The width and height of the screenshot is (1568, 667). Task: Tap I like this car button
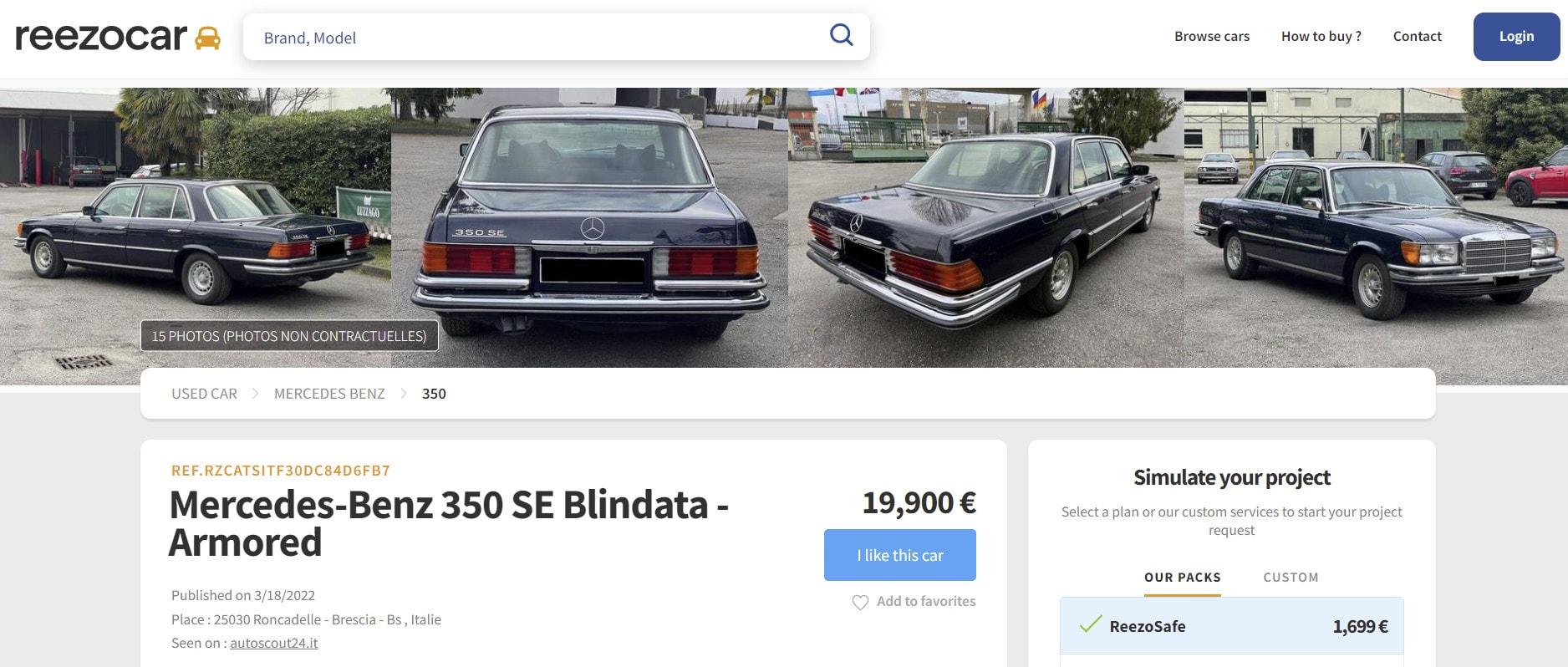point(899,555)
